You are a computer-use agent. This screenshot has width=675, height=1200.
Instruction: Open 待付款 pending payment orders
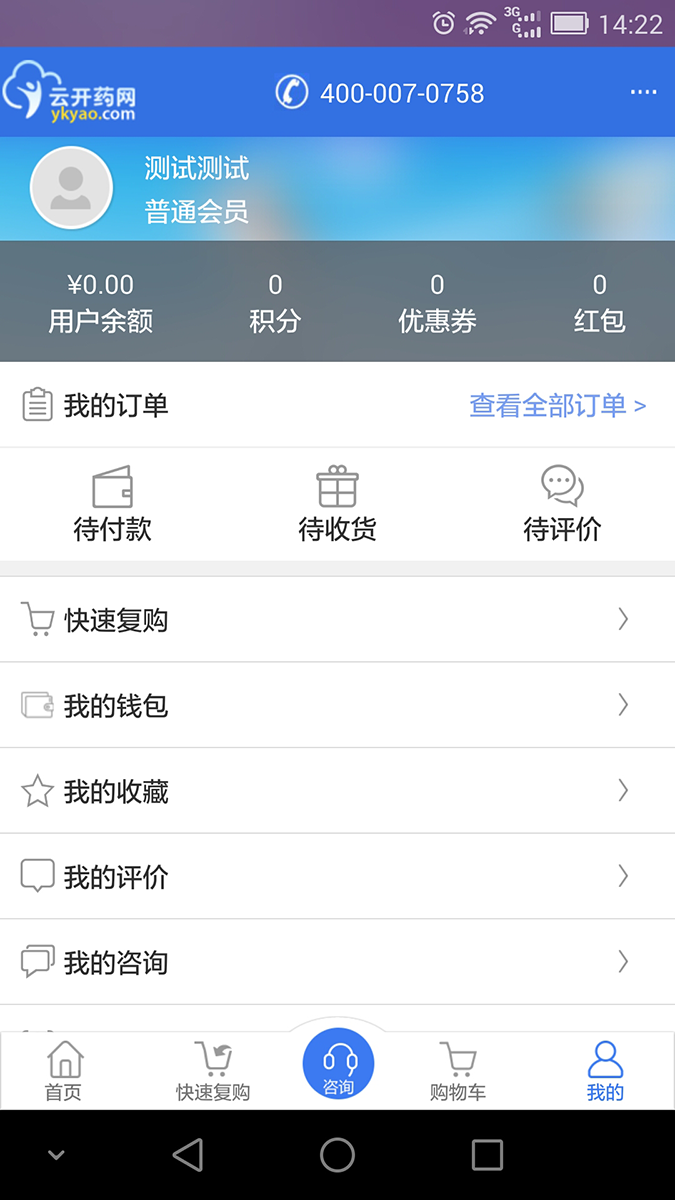[112, 505]
